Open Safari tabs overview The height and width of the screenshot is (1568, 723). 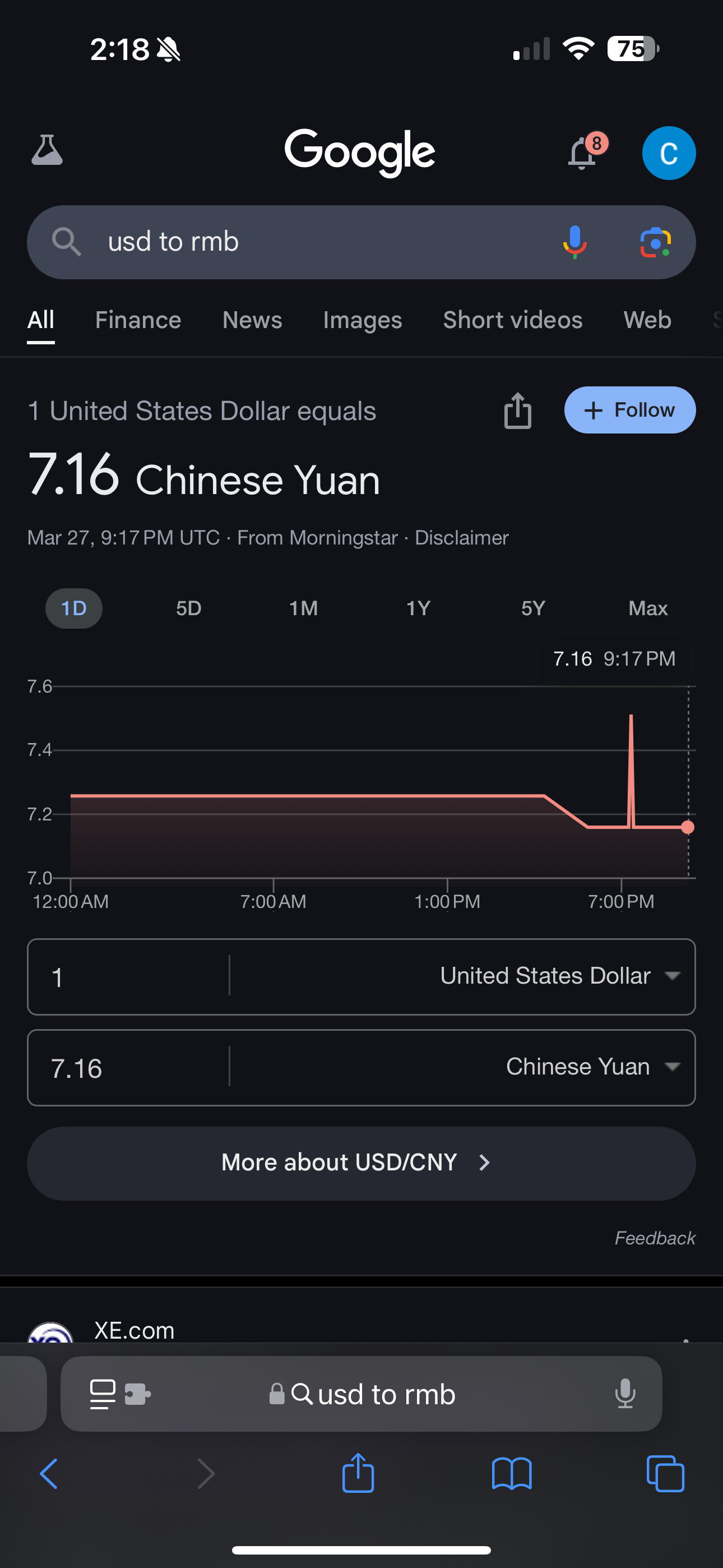click(x=665, y=1474)
